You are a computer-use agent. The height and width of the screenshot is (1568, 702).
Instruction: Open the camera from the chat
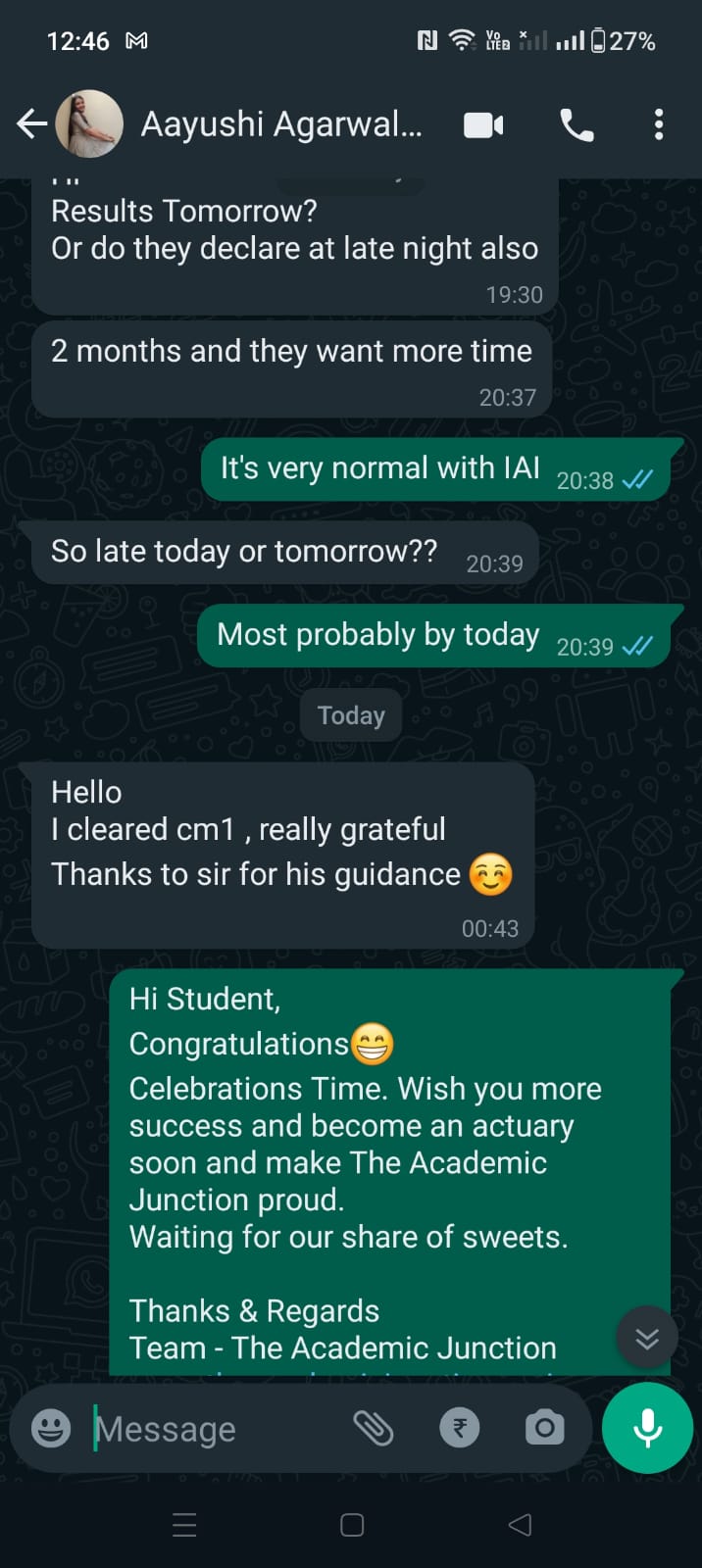545,1428
